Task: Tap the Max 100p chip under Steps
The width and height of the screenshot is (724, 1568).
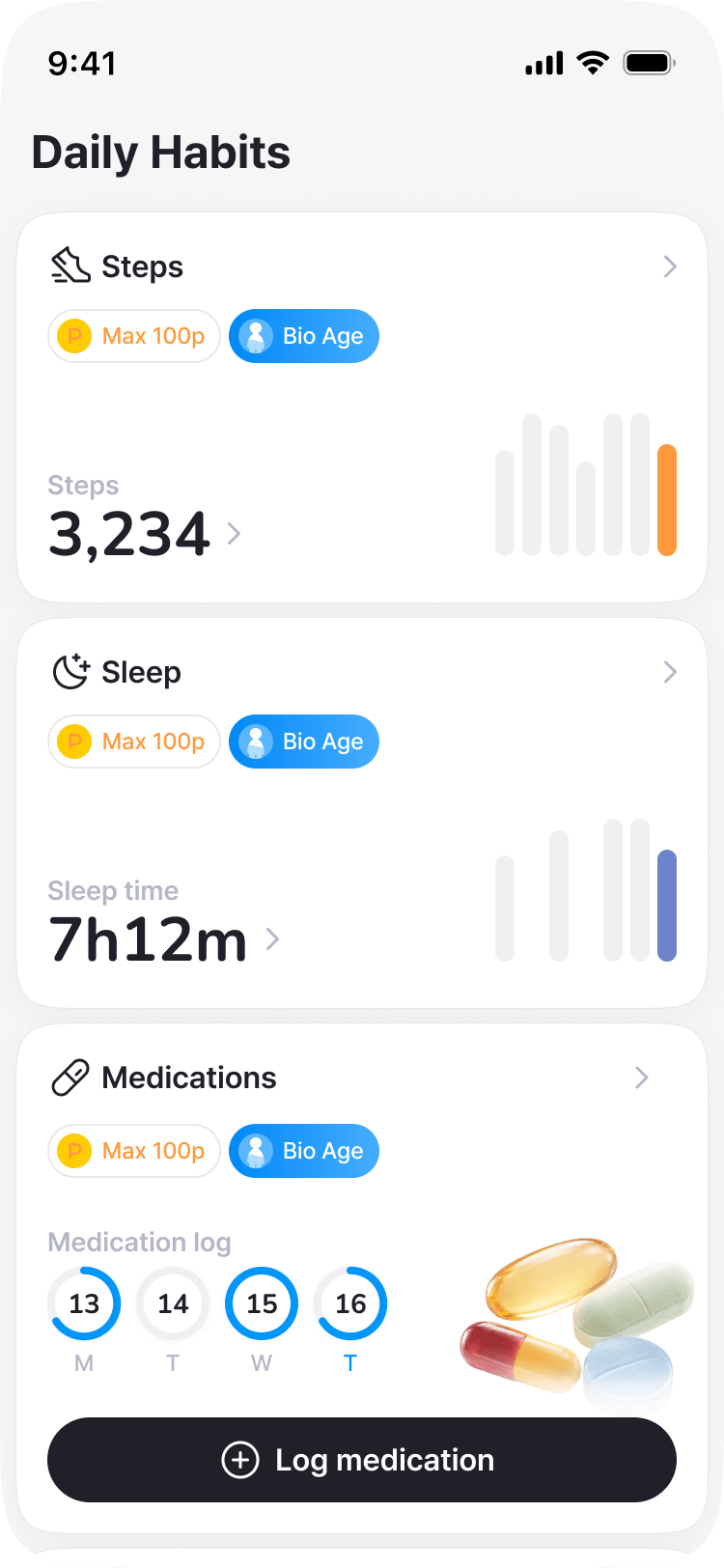Action: (134, 336)
